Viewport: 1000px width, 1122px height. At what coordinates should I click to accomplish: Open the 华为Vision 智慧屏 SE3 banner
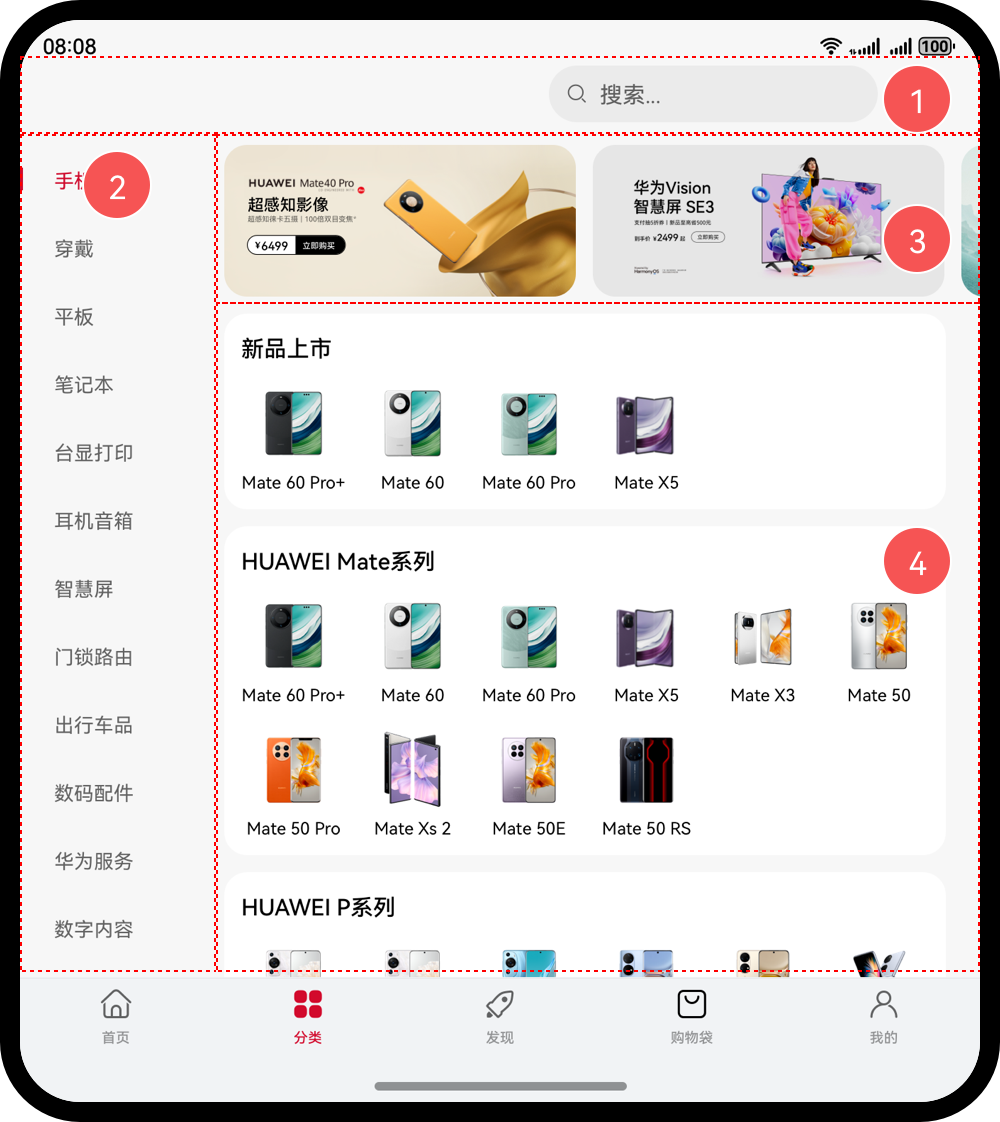(768, 220)
